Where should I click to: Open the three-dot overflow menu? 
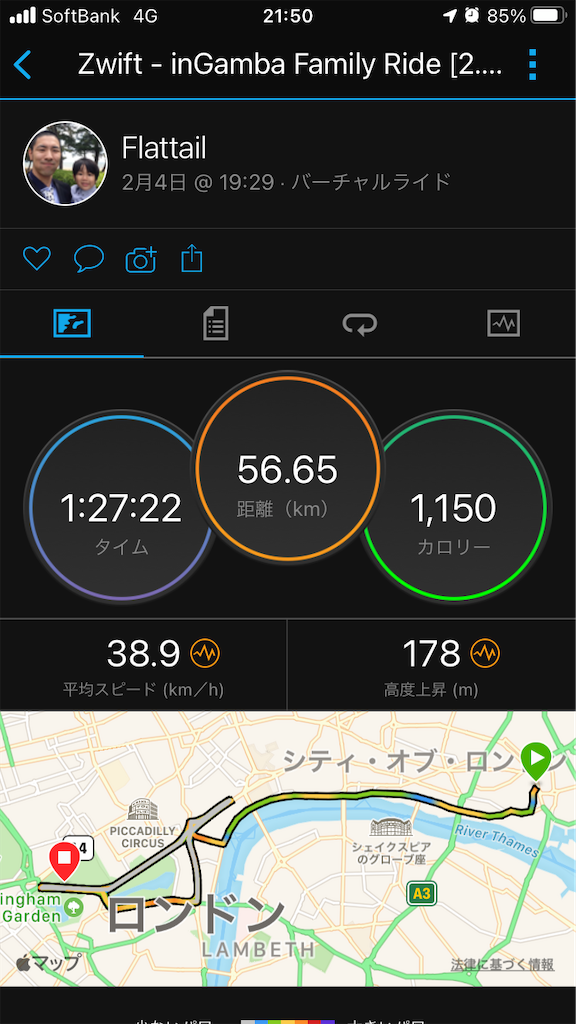point(532,65)
